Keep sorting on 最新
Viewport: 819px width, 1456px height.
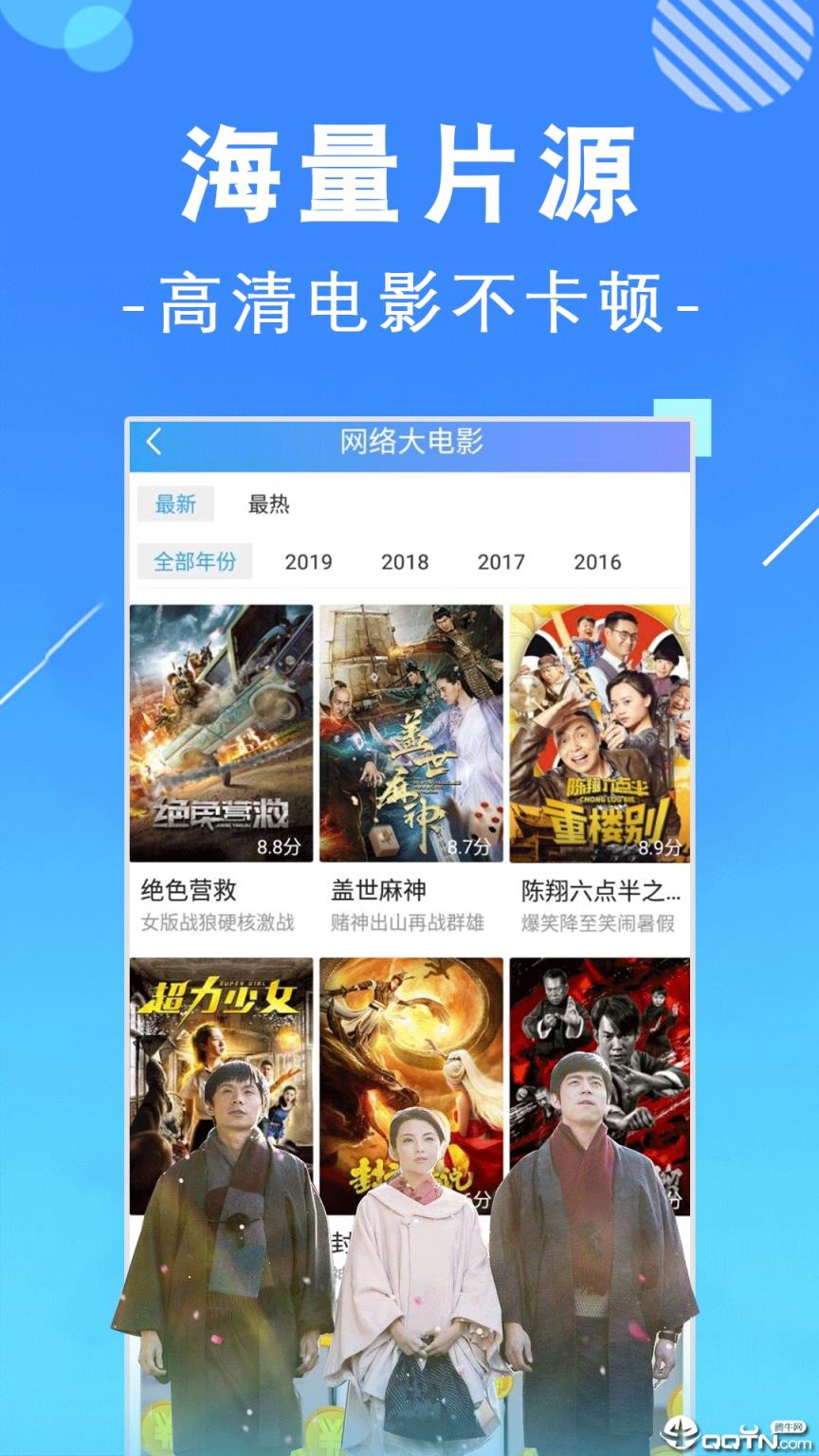(176, 504)
